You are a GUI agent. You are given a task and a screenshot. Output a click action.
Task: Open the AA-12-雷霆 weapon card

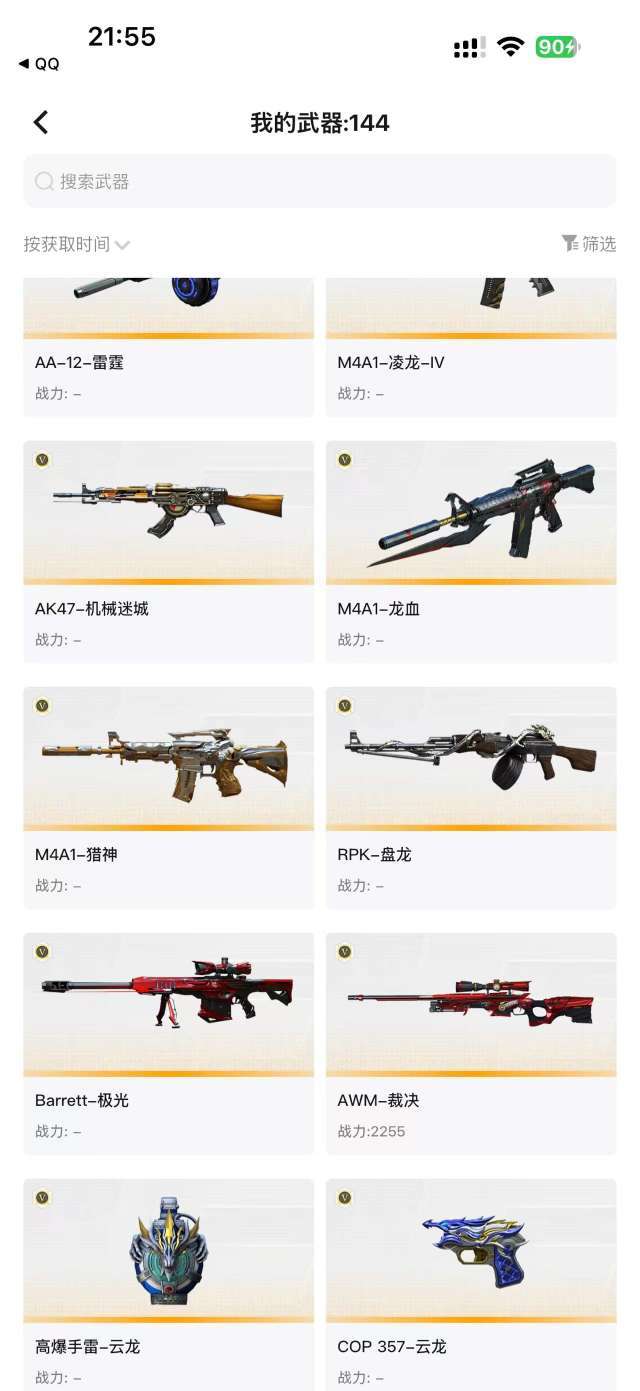tap(168, 347)
